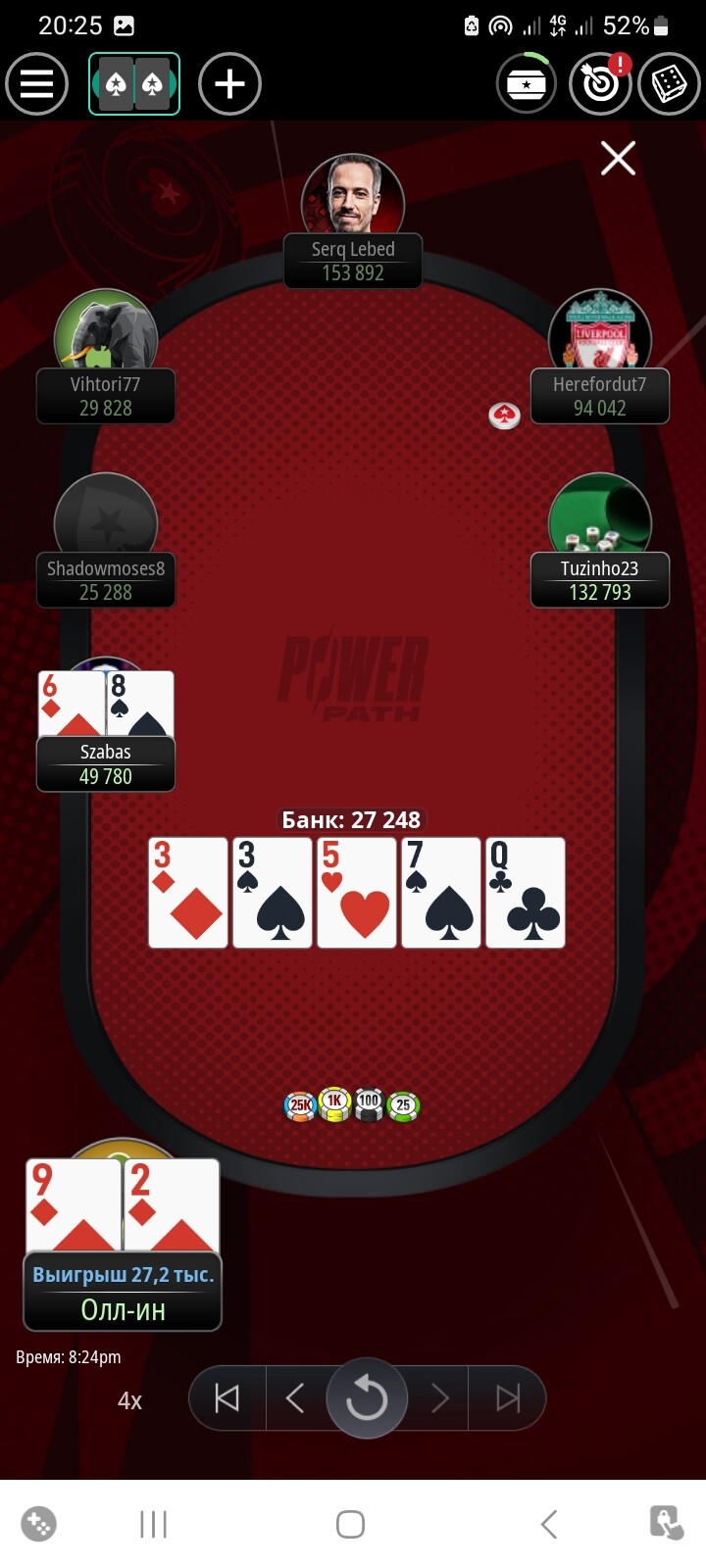The width and height of the screenshot is (706, 1568).
Task: Advance one replay step
Action: (439, 1398)
